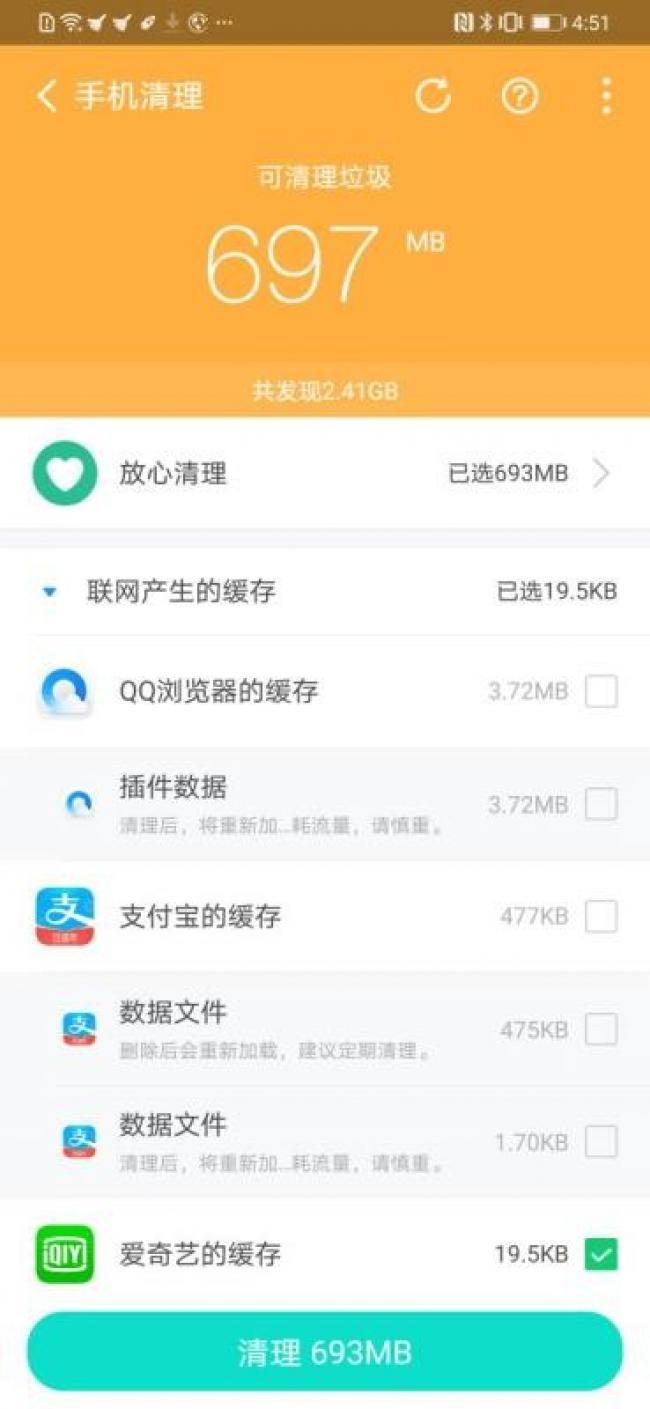Check the box for QQ浏览器的缓存
Viewport: 650px width, 1409px height.
pyautogui.click(x=601, y=691)
